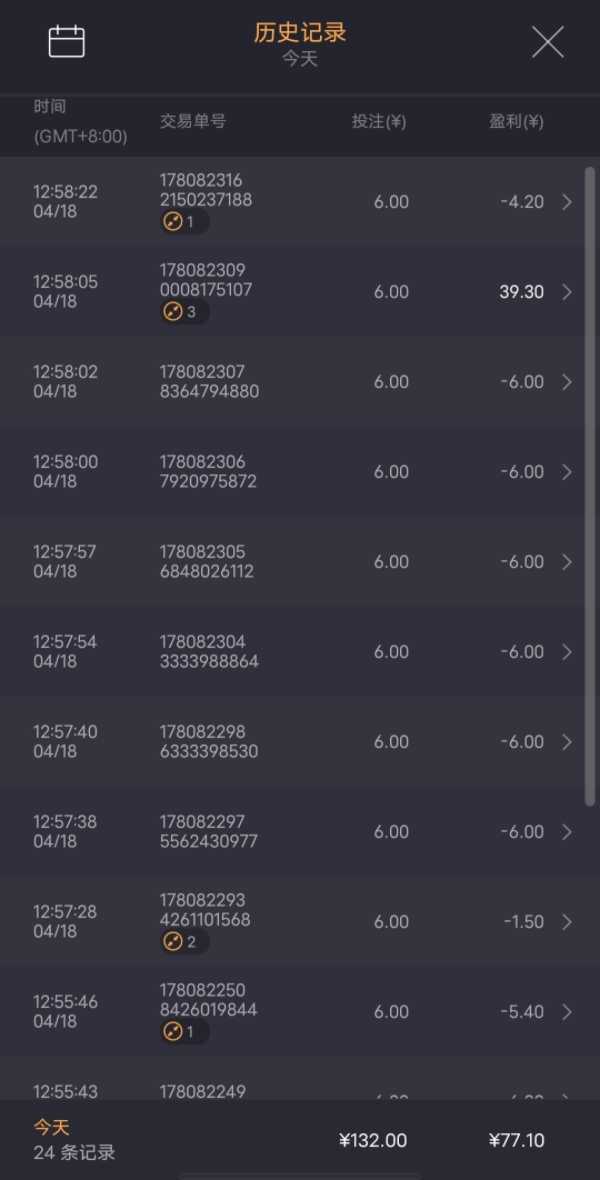
Task: Close the history records screen
Action: 547,42
